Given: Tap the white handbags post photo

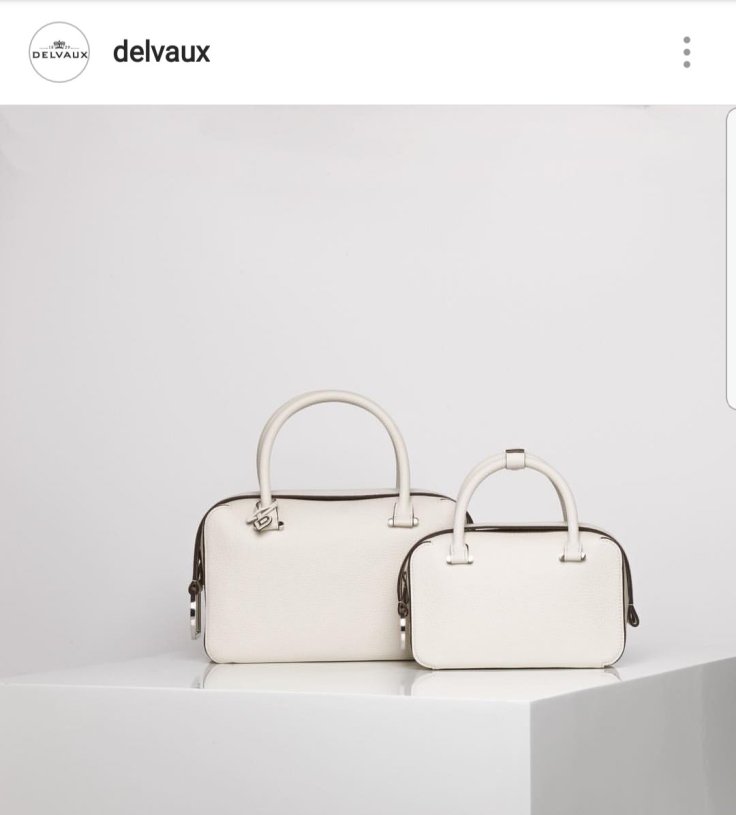Looking at the screenshot, I should 368,460.
